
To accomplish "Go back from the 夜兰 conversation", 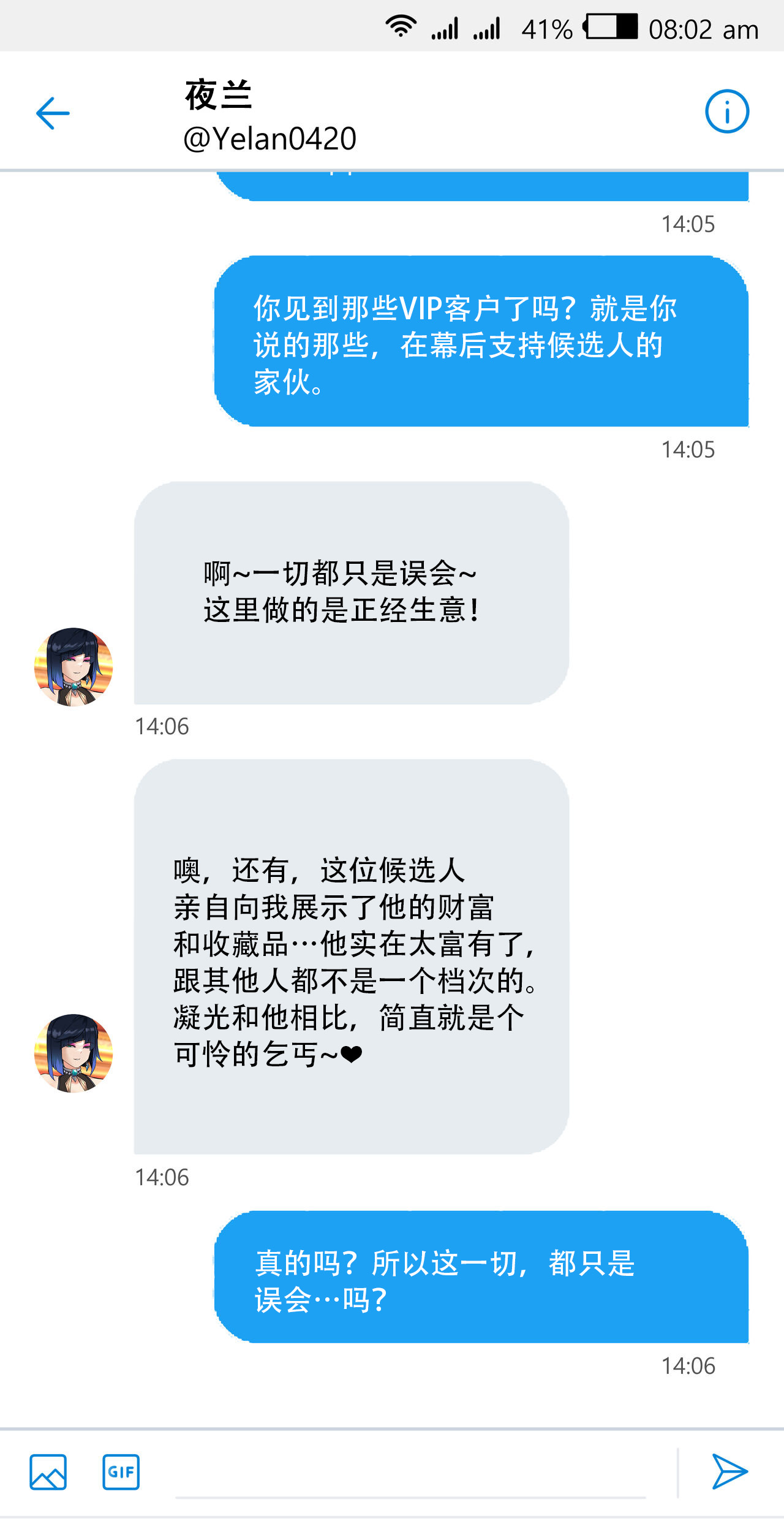I will (53, 113).
